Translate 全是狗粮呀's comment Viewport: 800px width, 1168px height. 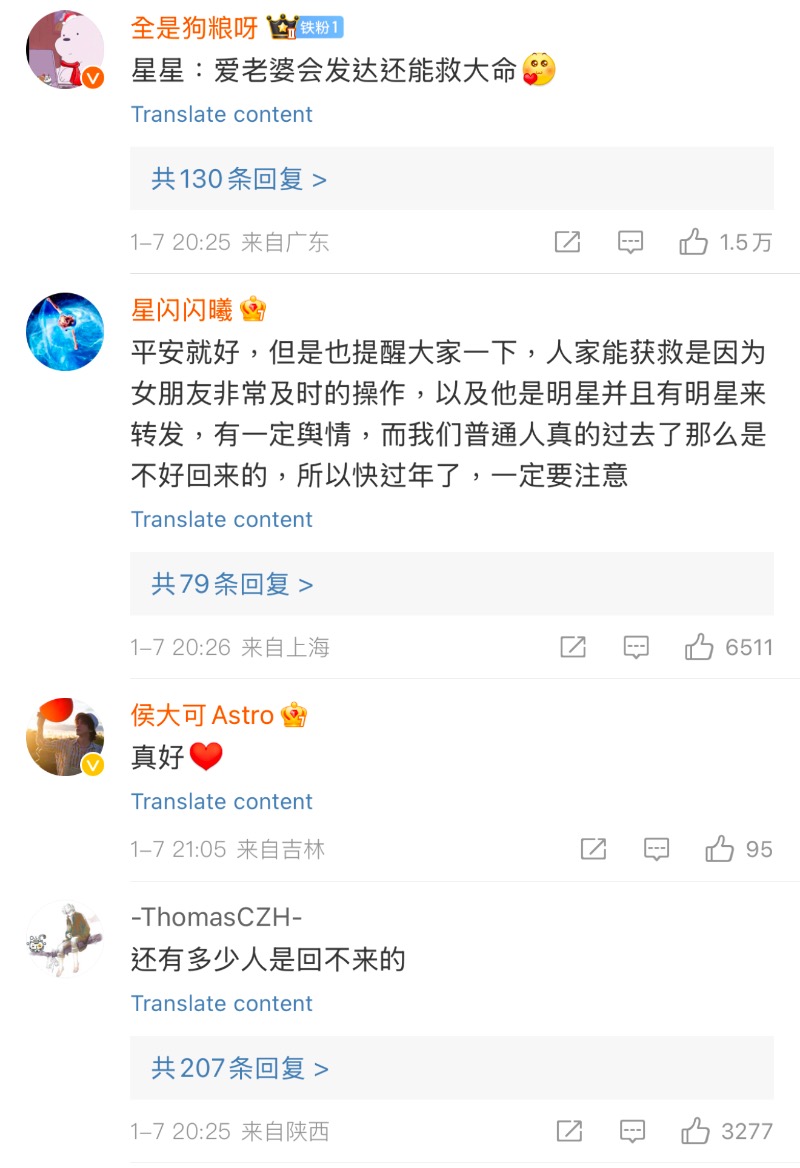(221, 114)
